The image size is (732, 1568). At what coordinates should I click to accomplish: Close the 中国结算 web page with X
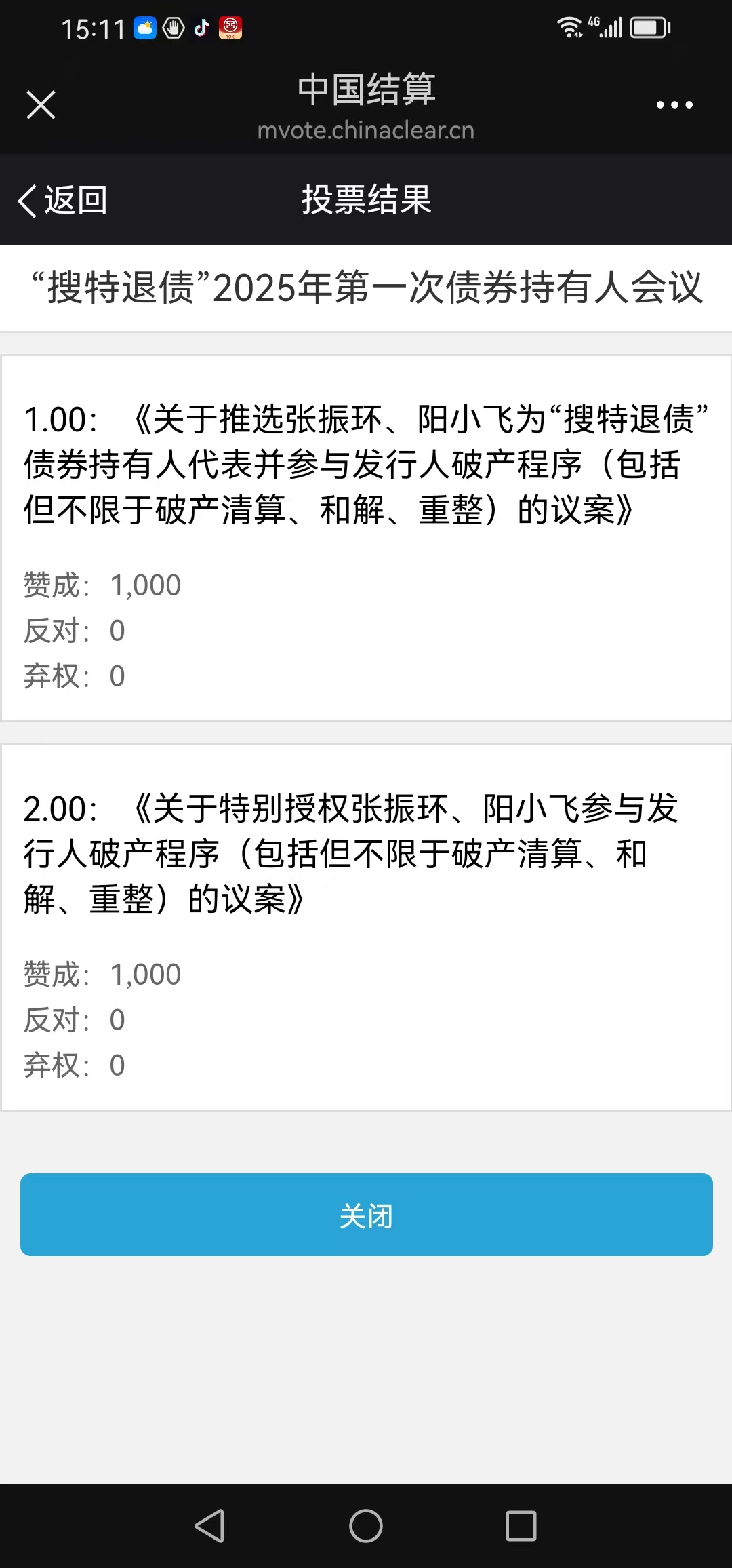tap(41, 105)
